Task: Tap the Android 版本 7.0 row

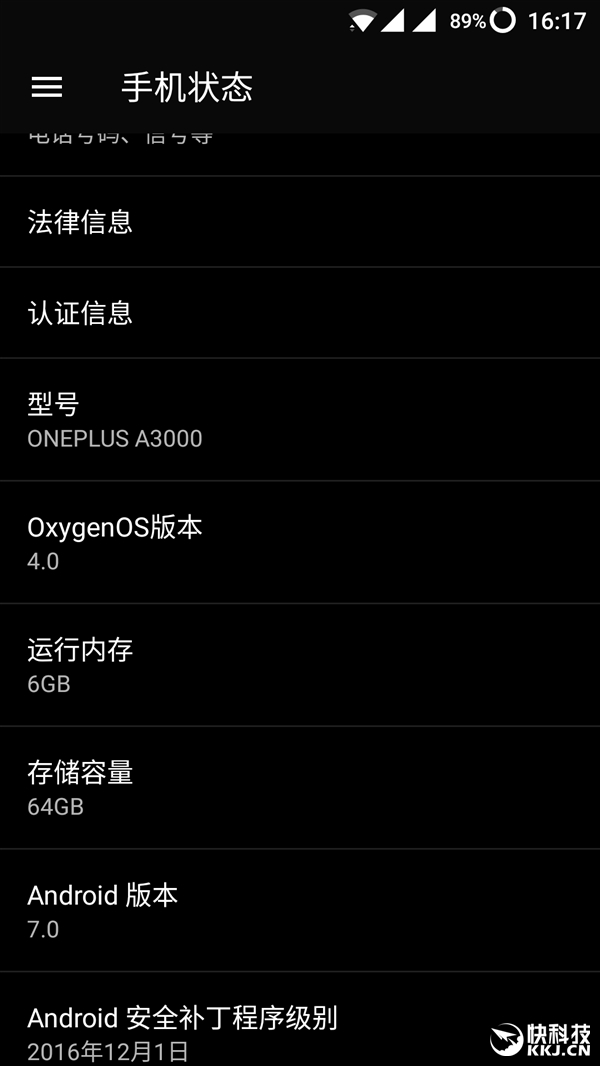Action: (x=300, y=910)
